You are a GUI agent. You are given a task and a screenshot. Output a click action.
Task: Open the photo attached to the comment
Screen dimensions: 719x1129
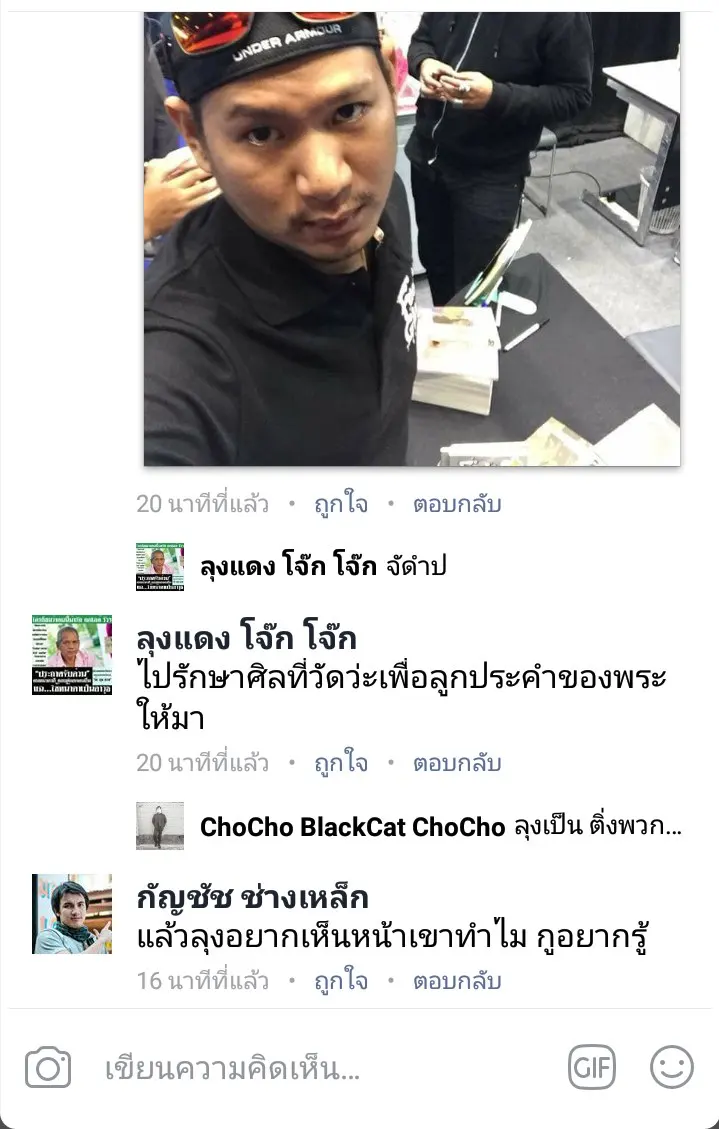pyautogui.click(x=411, y=240)
